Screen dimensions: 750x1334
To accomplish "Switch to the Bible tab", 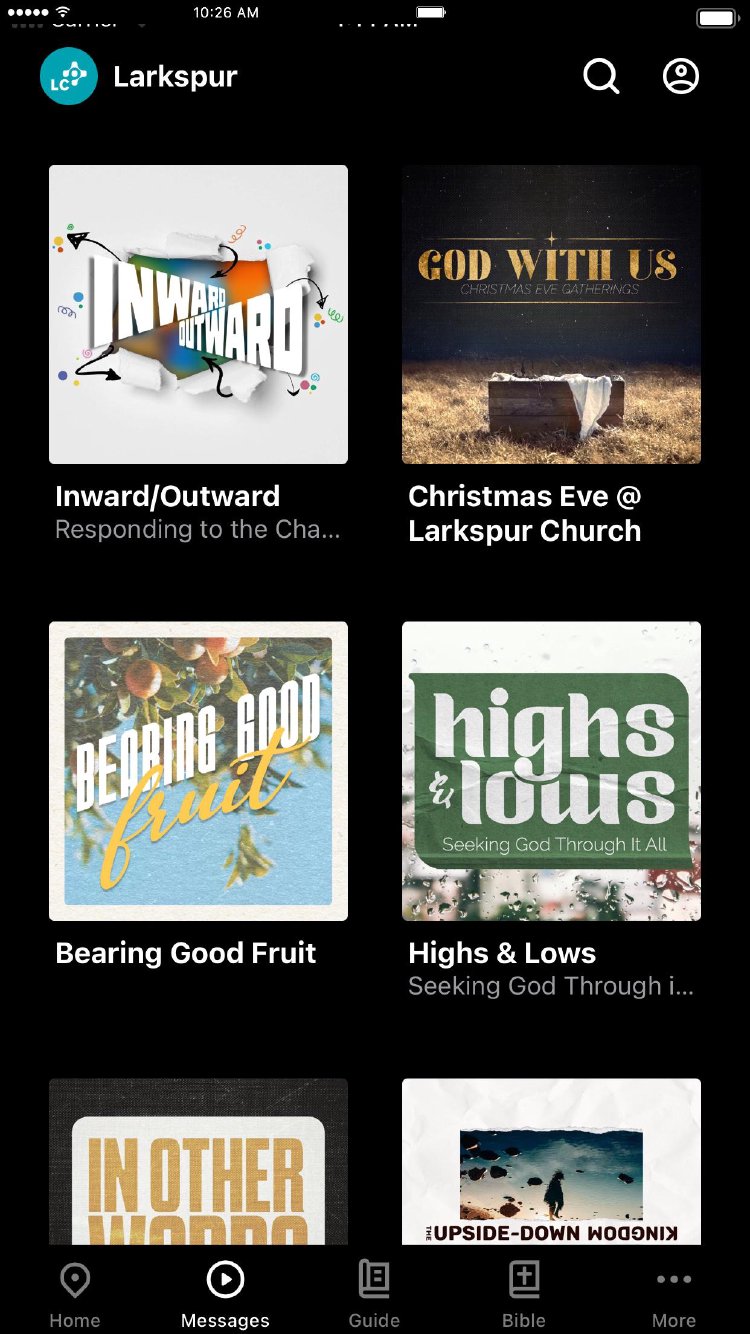I will pos(524,1294).
